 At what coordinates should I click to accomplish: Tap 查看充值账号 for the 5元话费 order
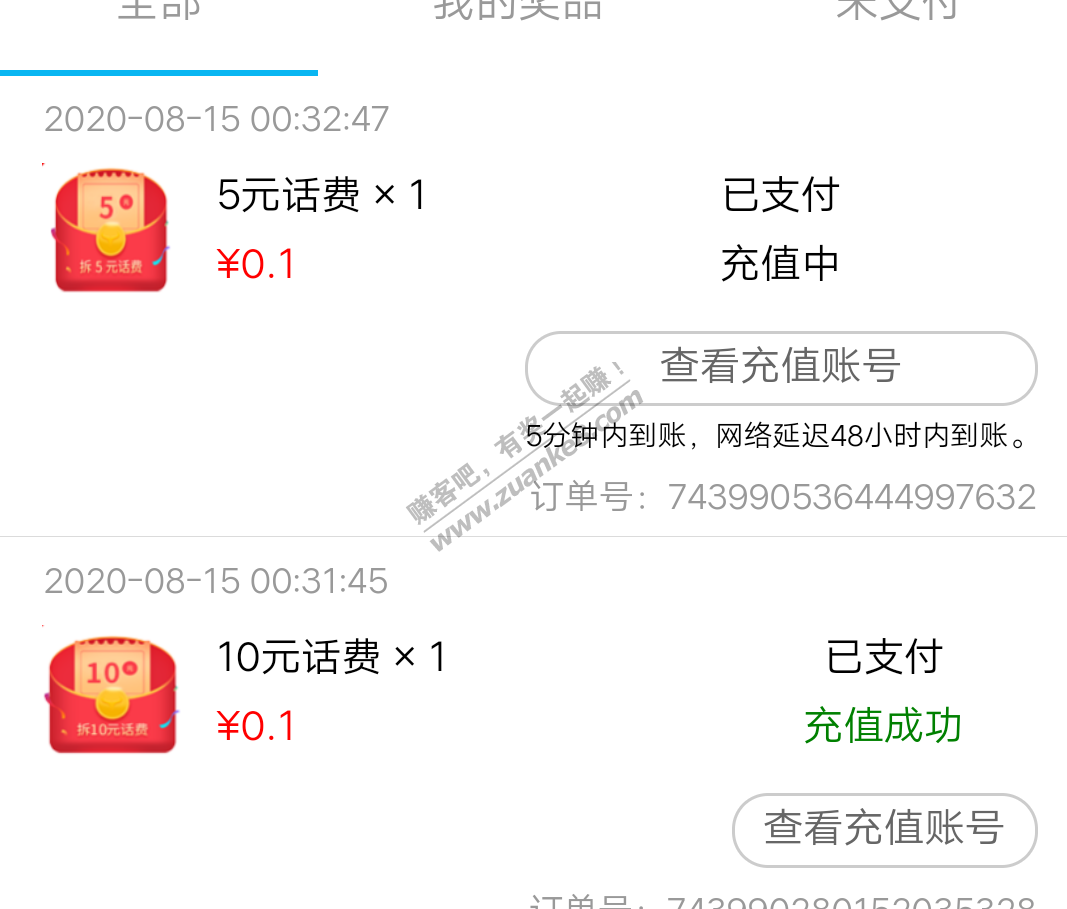click(781, 367)
